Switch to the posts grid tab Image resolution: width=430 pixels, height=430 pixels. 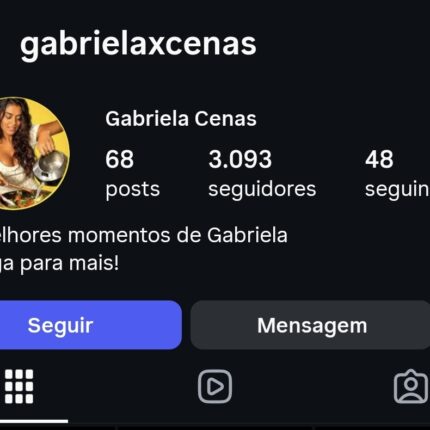pos(19,386)
